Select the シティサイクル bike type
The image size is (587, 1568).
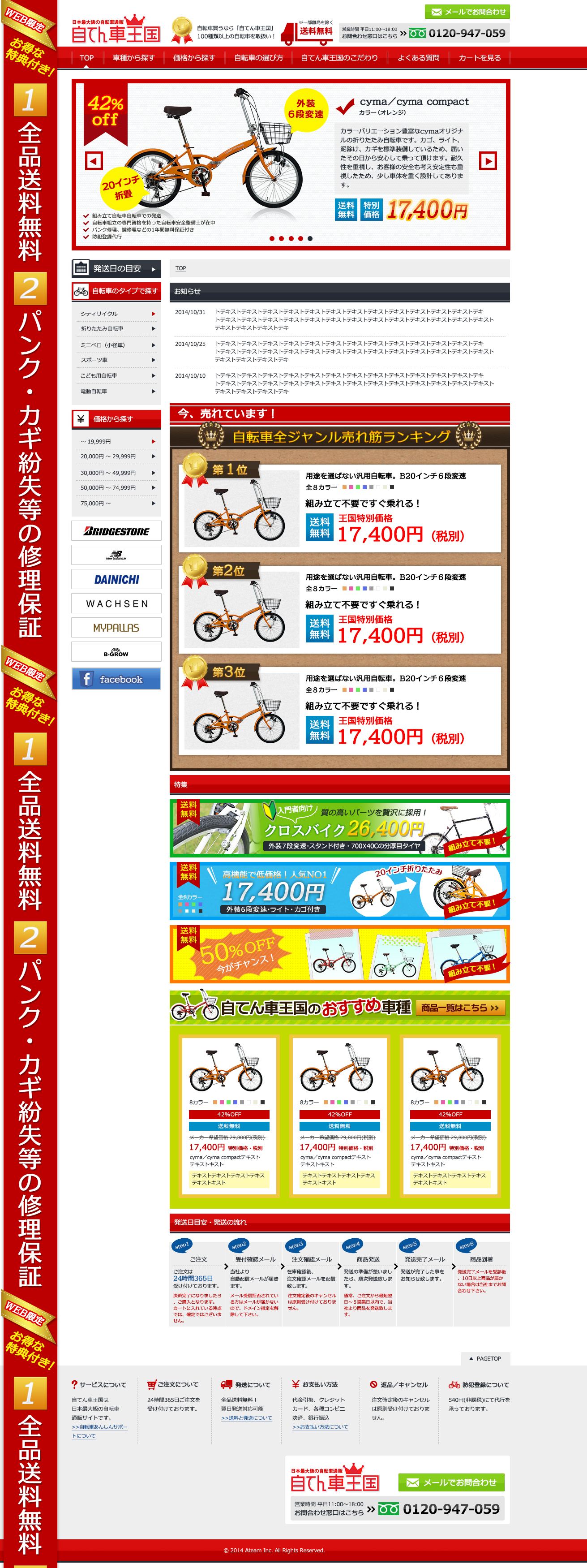click(116, 314)
